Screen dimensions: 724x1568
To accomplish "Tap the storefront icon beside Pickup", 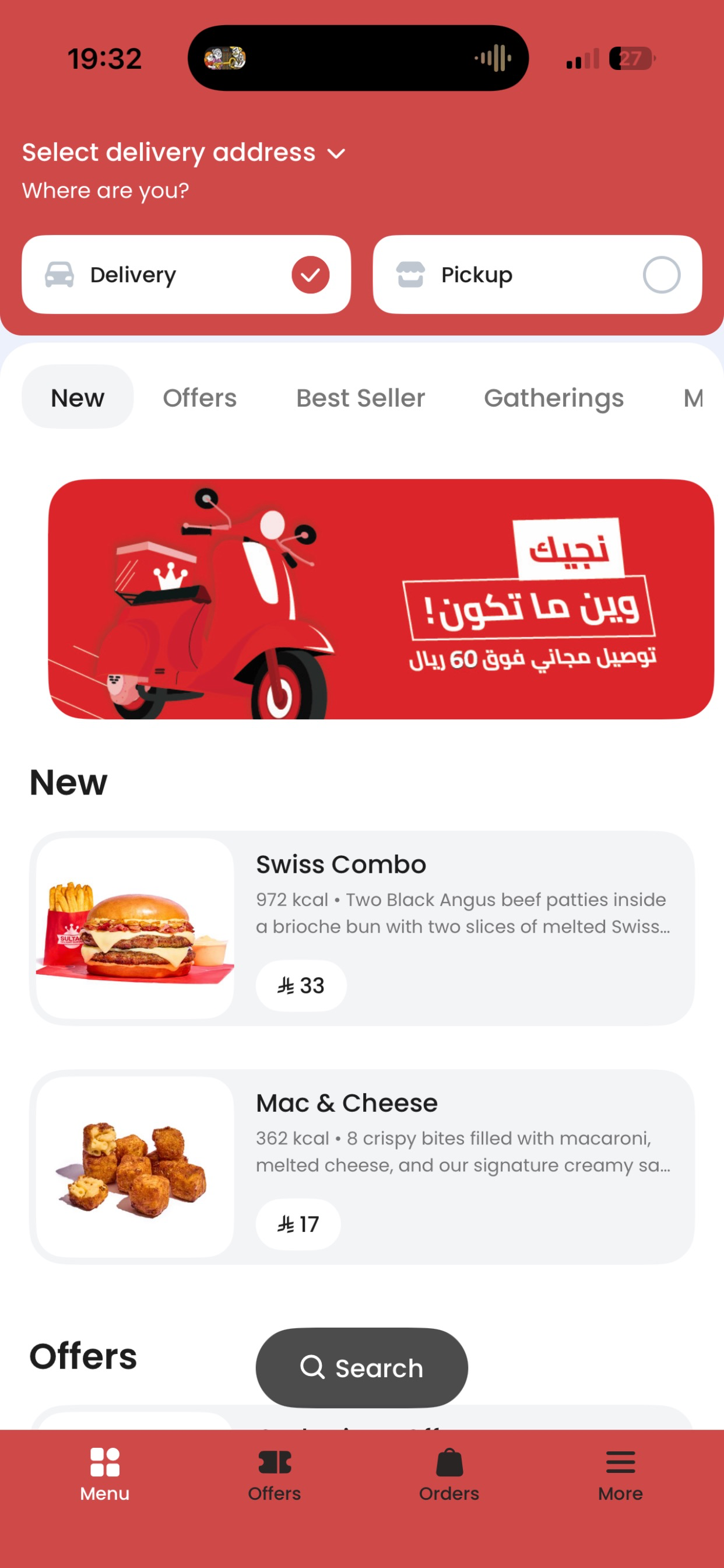I will pos(410,275).
